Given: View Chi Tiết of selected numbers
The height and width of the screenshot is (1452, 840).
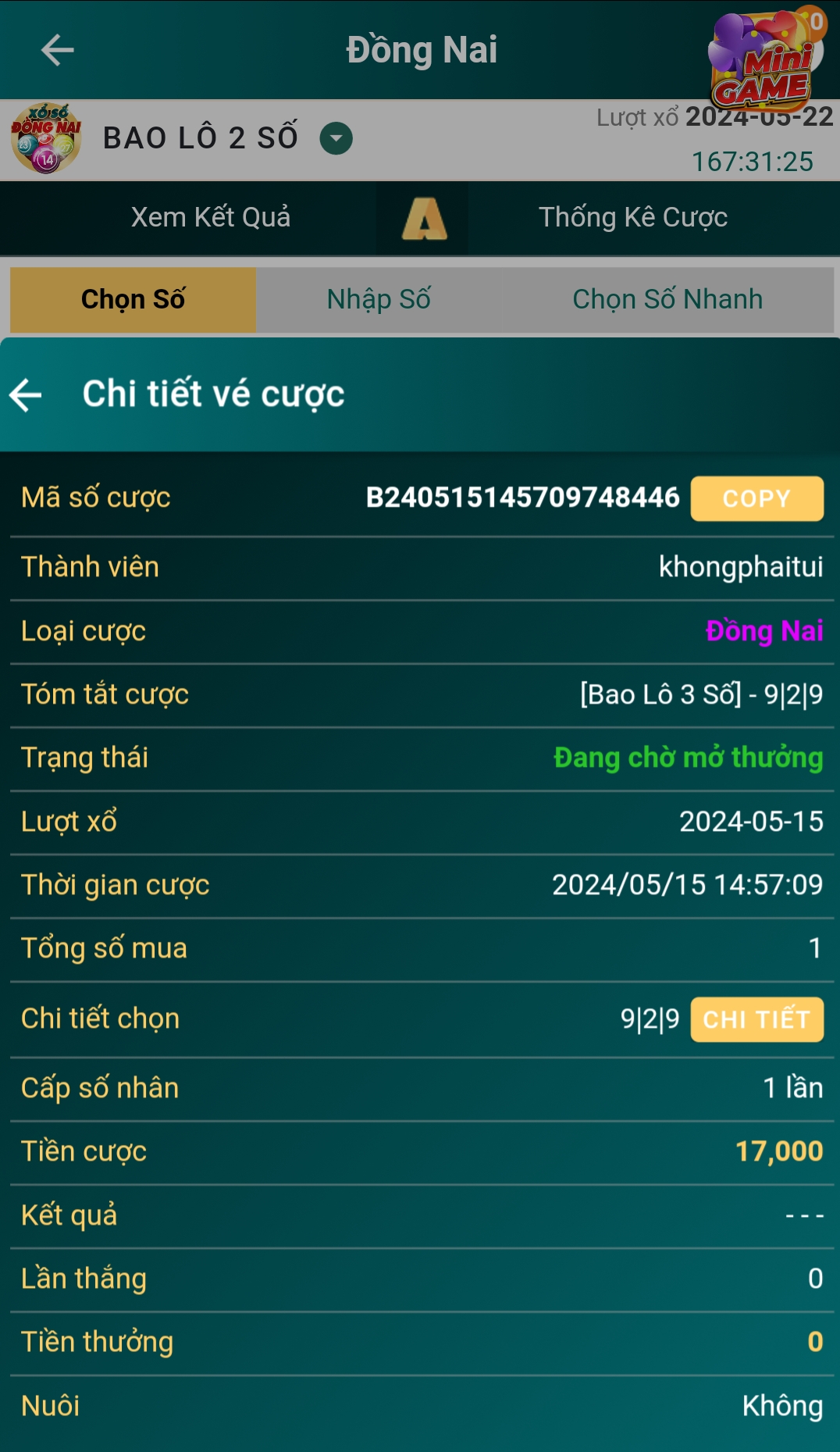Looking at the screenshot, I should (x=756, y=1019).
